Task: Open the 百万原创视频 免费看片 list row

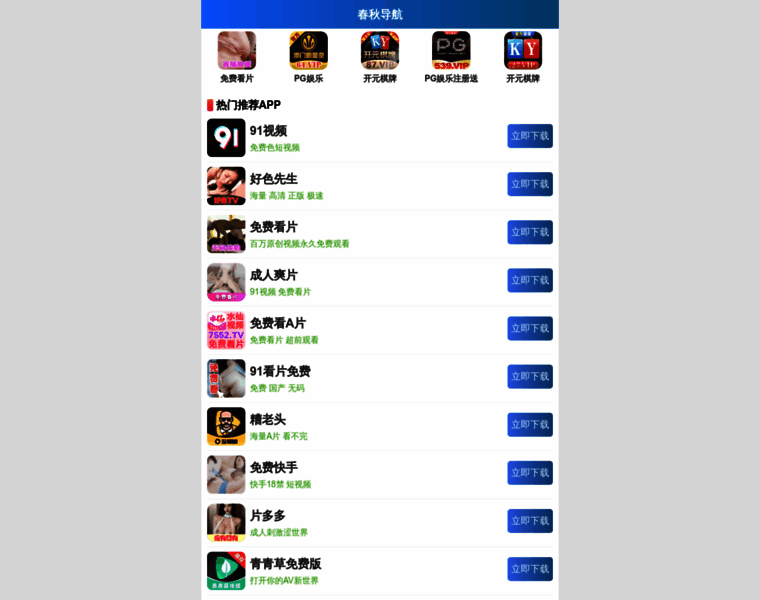Action: pyautogui.click(x=350, y=233)
